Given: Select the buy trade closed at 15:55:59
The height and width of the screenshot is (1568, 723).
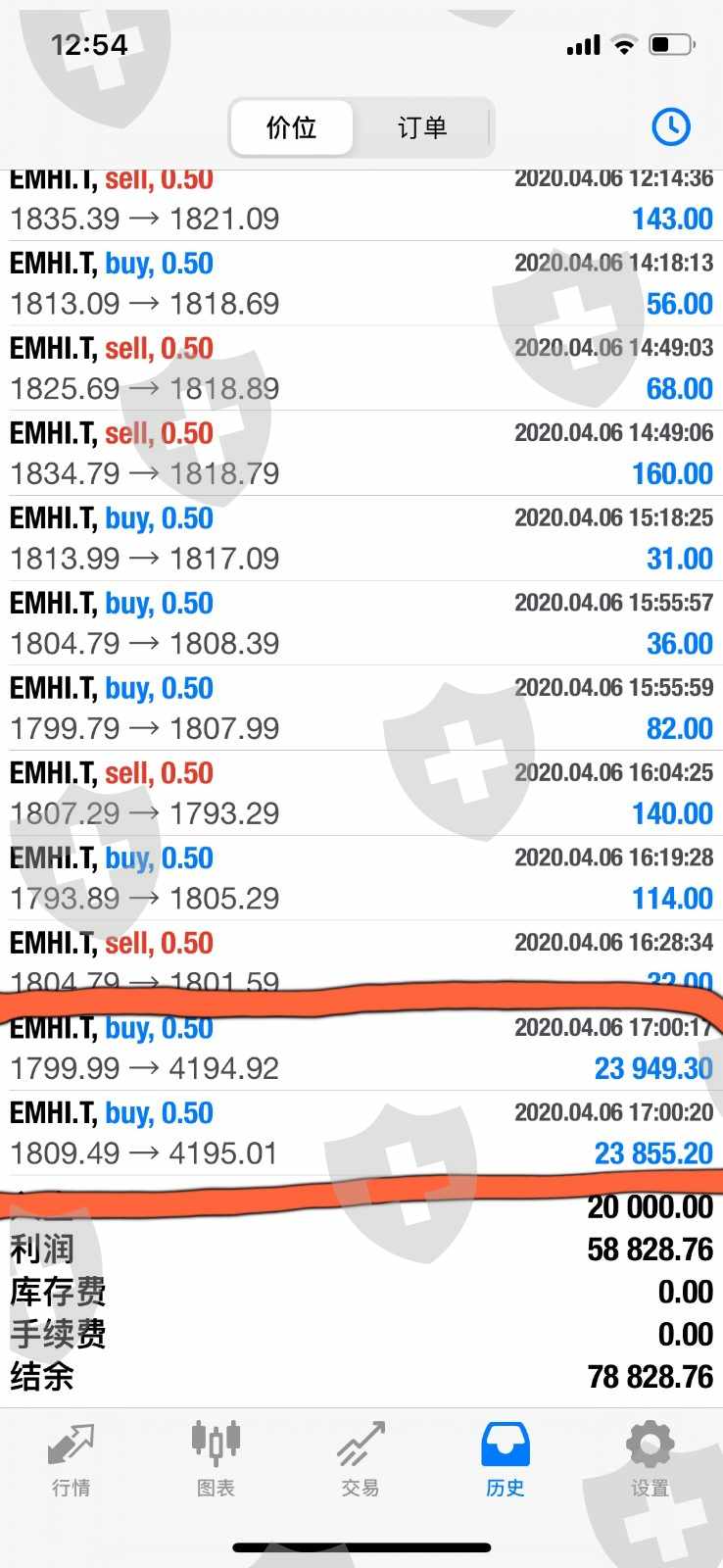Looking at the screenshot, I should click(361, 709).
